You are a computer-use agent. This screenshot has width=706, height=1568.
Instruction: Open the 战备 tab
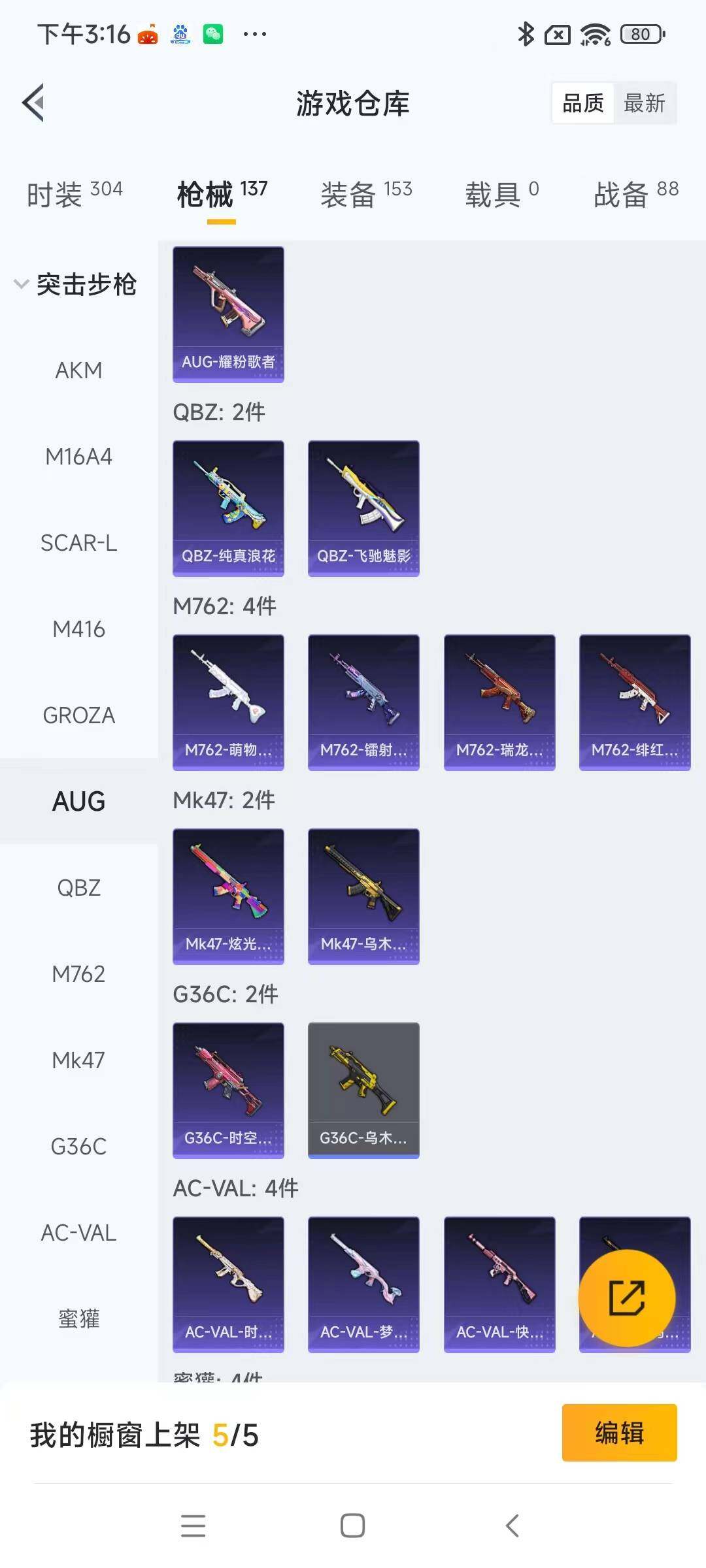coord(635,194)
